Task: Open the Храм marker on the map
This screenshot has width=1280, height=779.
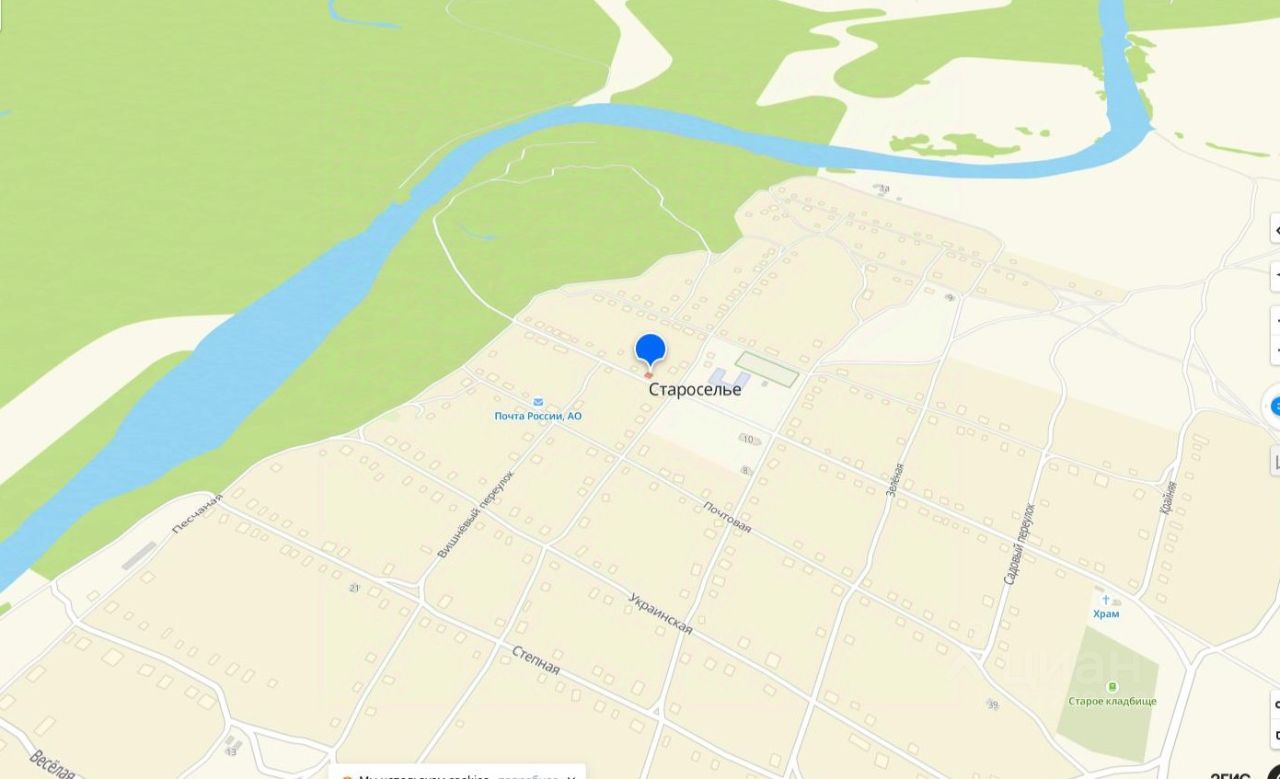Action: click(1105, 599)
